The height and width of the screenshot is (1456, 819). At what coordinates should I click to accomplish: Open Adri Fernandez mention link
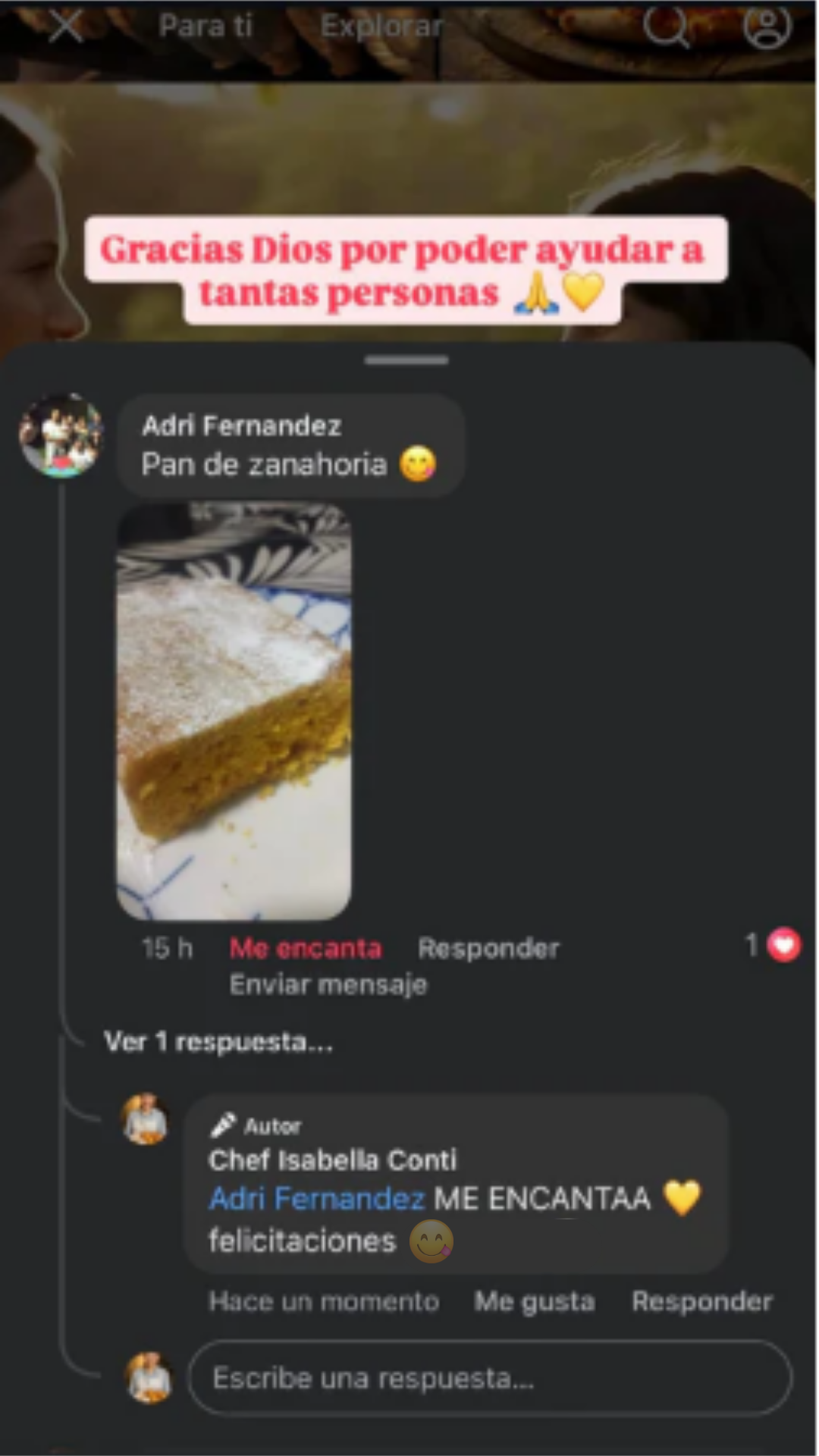click(315, 1198)
